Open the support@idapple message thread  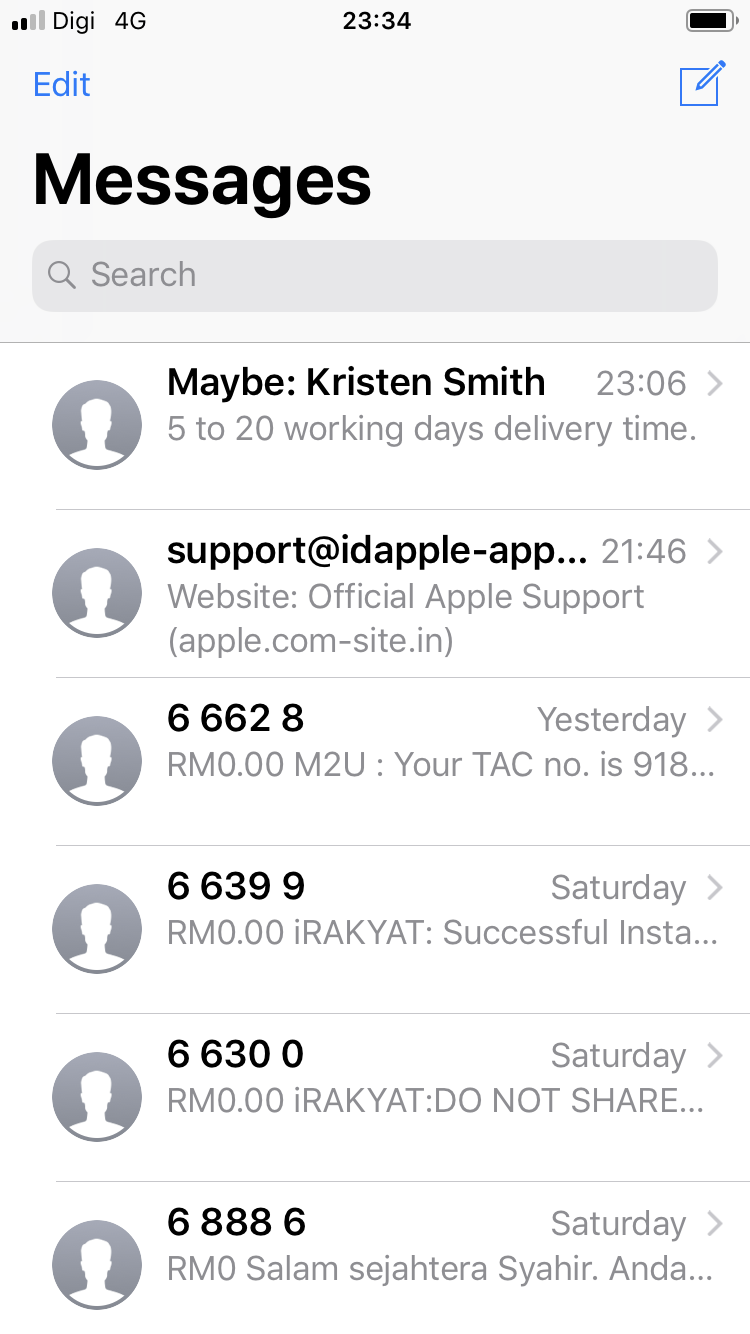coord(400,594)
